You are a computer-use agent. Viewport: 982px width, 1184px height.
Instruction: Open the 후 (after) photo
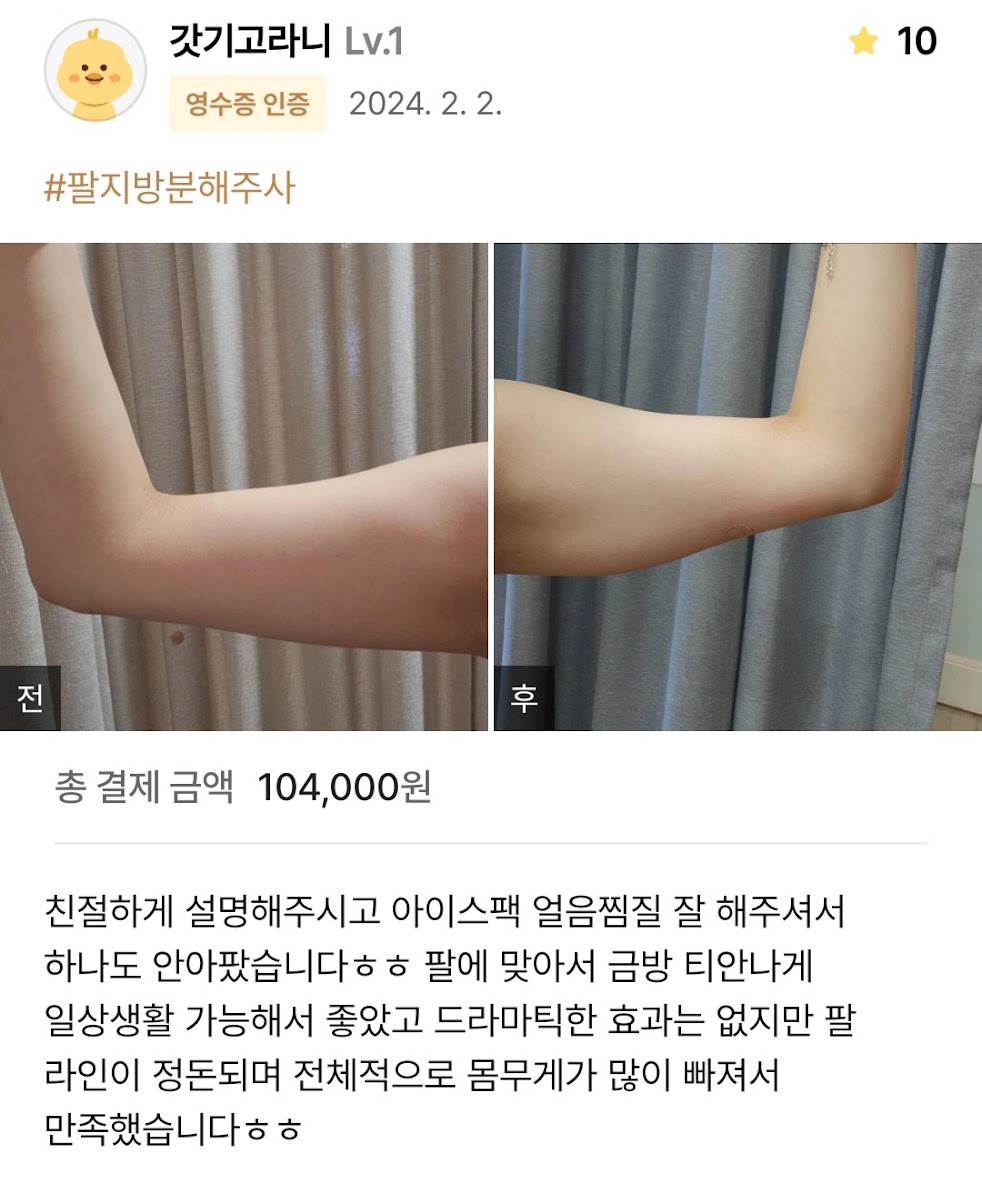click(x=737, y=486)
